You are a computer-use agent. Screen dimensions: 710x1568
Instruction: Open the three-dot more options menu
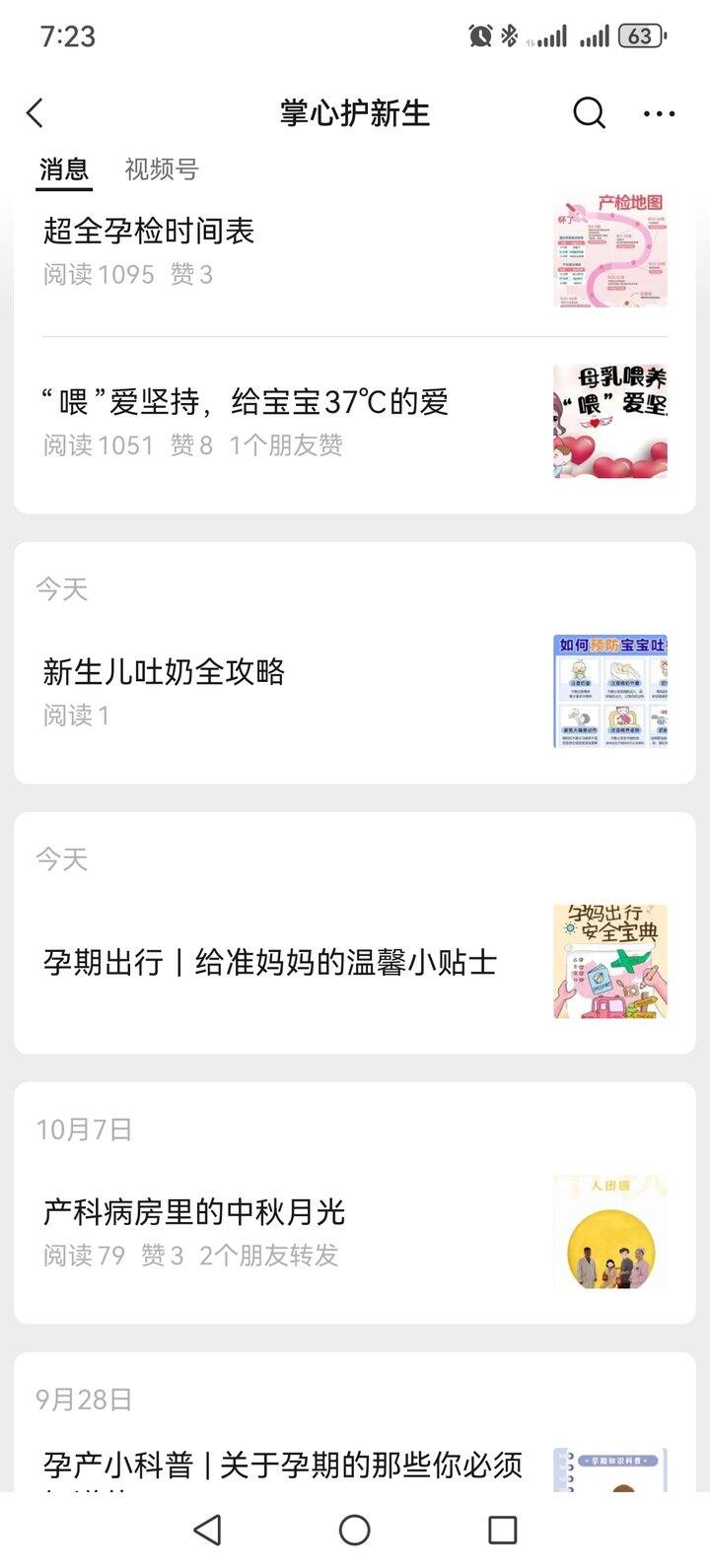(x=659, y=113)
